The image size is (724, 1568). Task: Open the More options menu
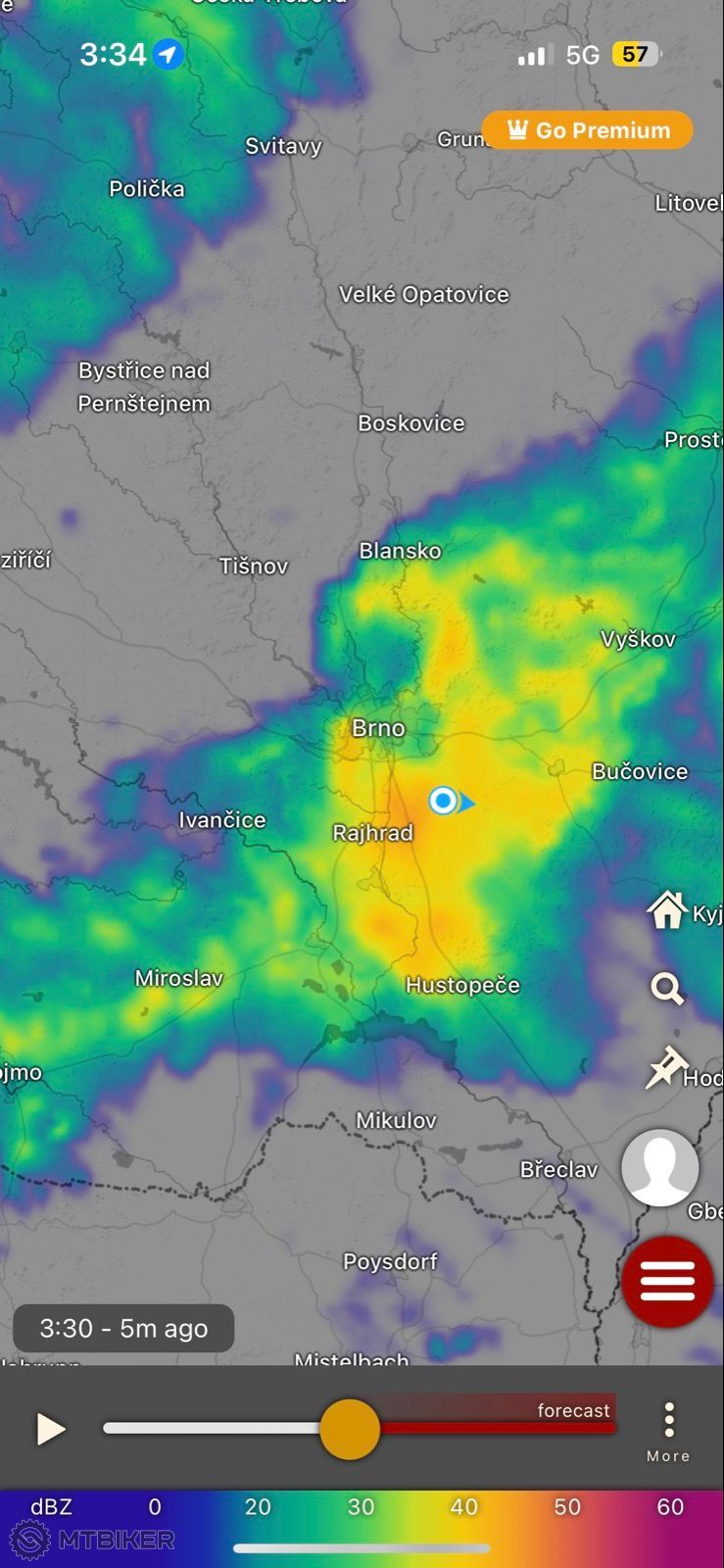click(668, 1432)
